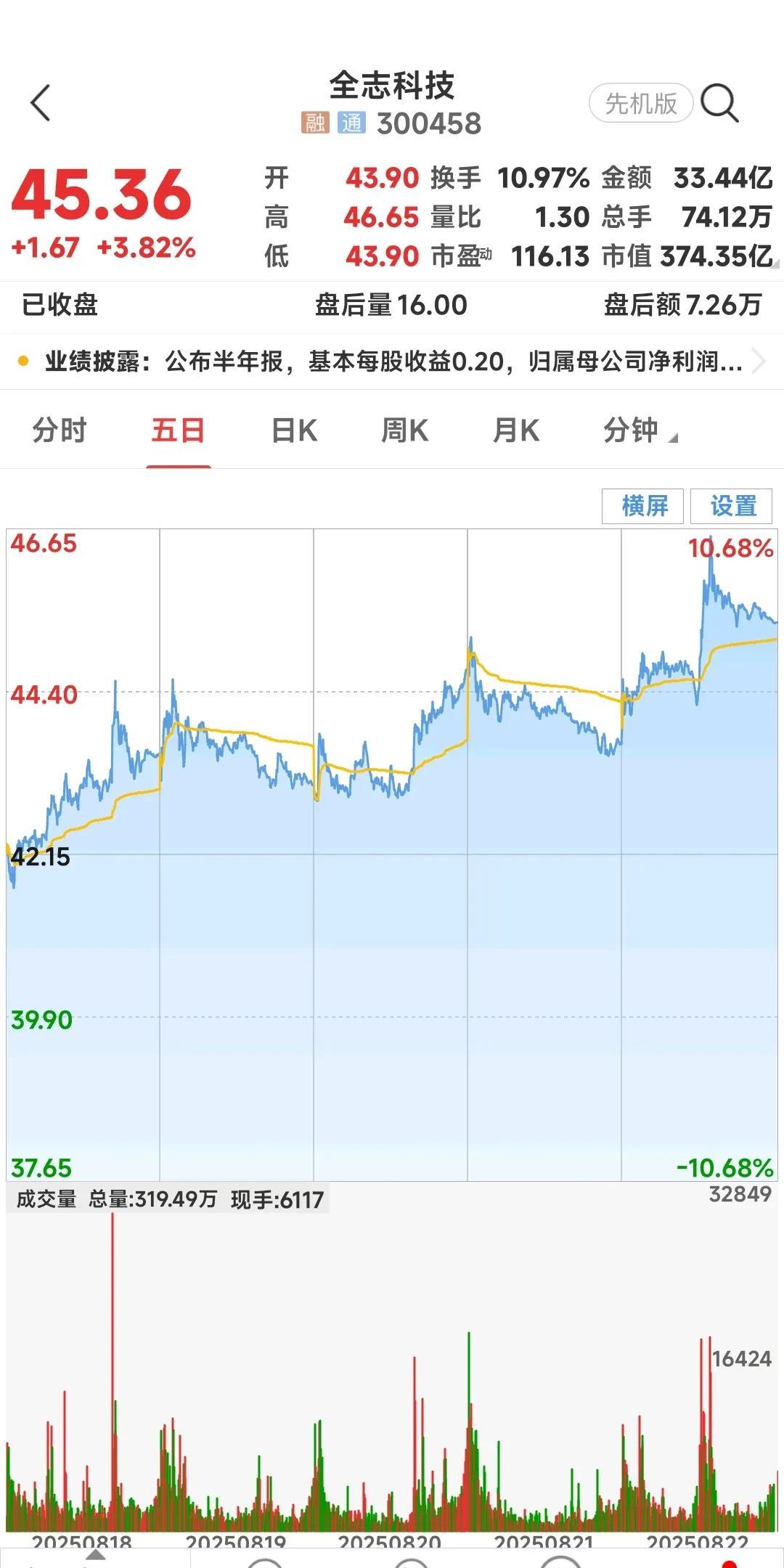The height and width of the screenshot is (1568, 784).
Task: Open the stock search magnifier
Action: 719,103
